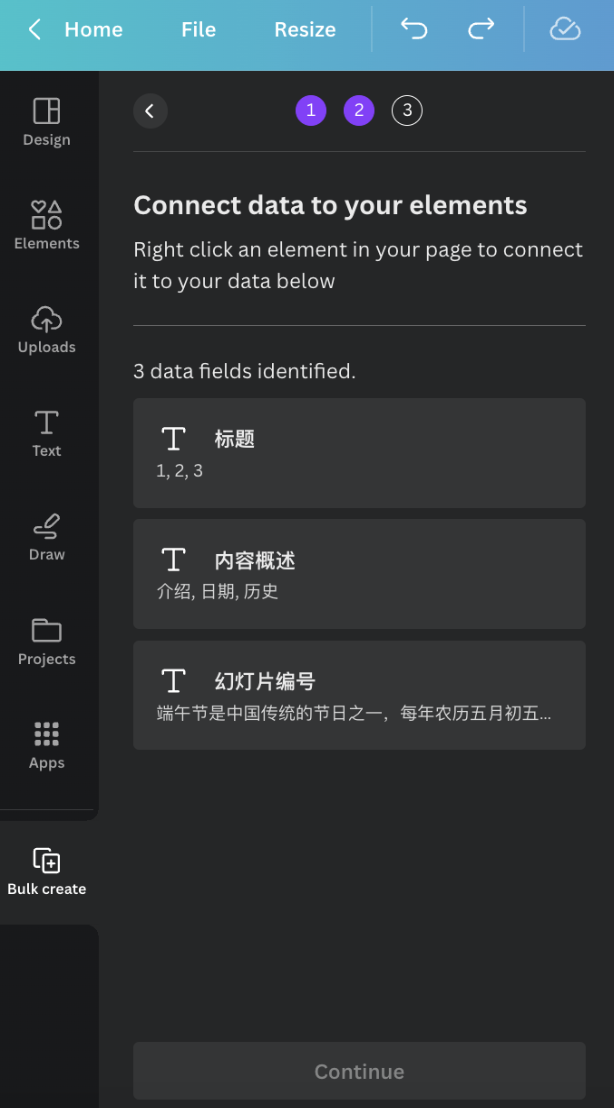Select the 幻灯片编号 data field

pyautogui.click(x=359, y=696)
